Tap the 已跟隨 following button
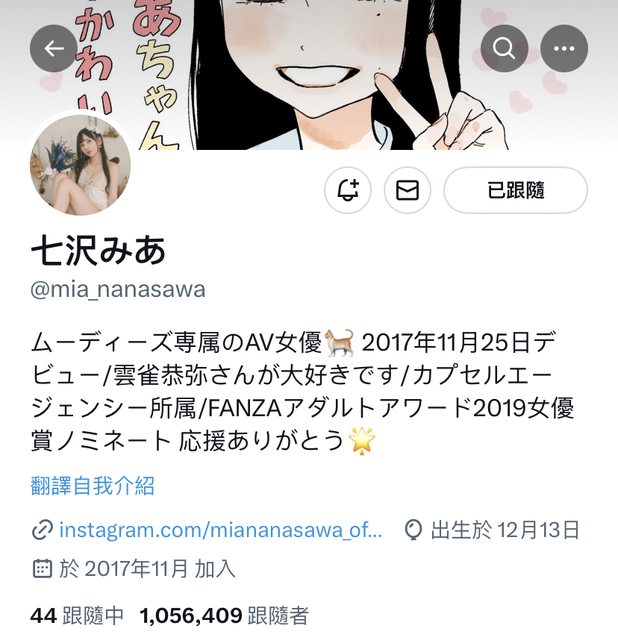The height and width of the screenshot is (640, 618). pos(515,190)
